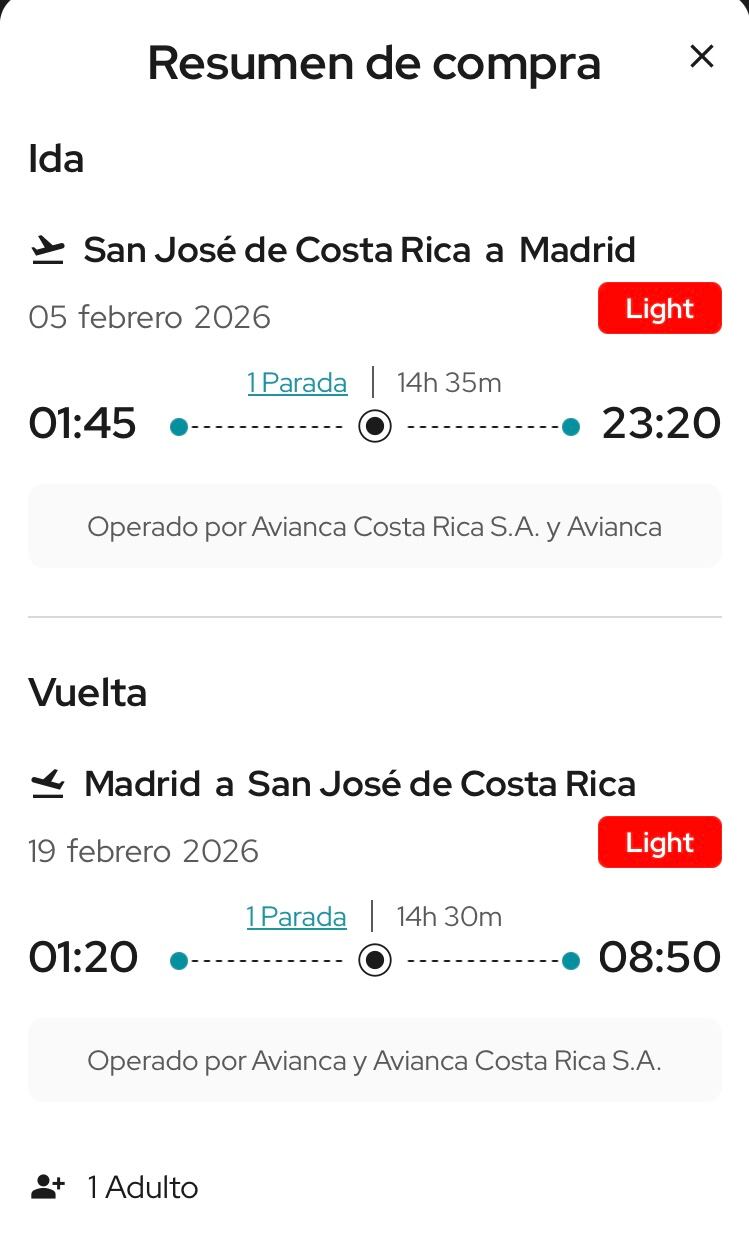Click the stopover circle icon on return flight timeline
749x1249 pixels.
(374, 960)
